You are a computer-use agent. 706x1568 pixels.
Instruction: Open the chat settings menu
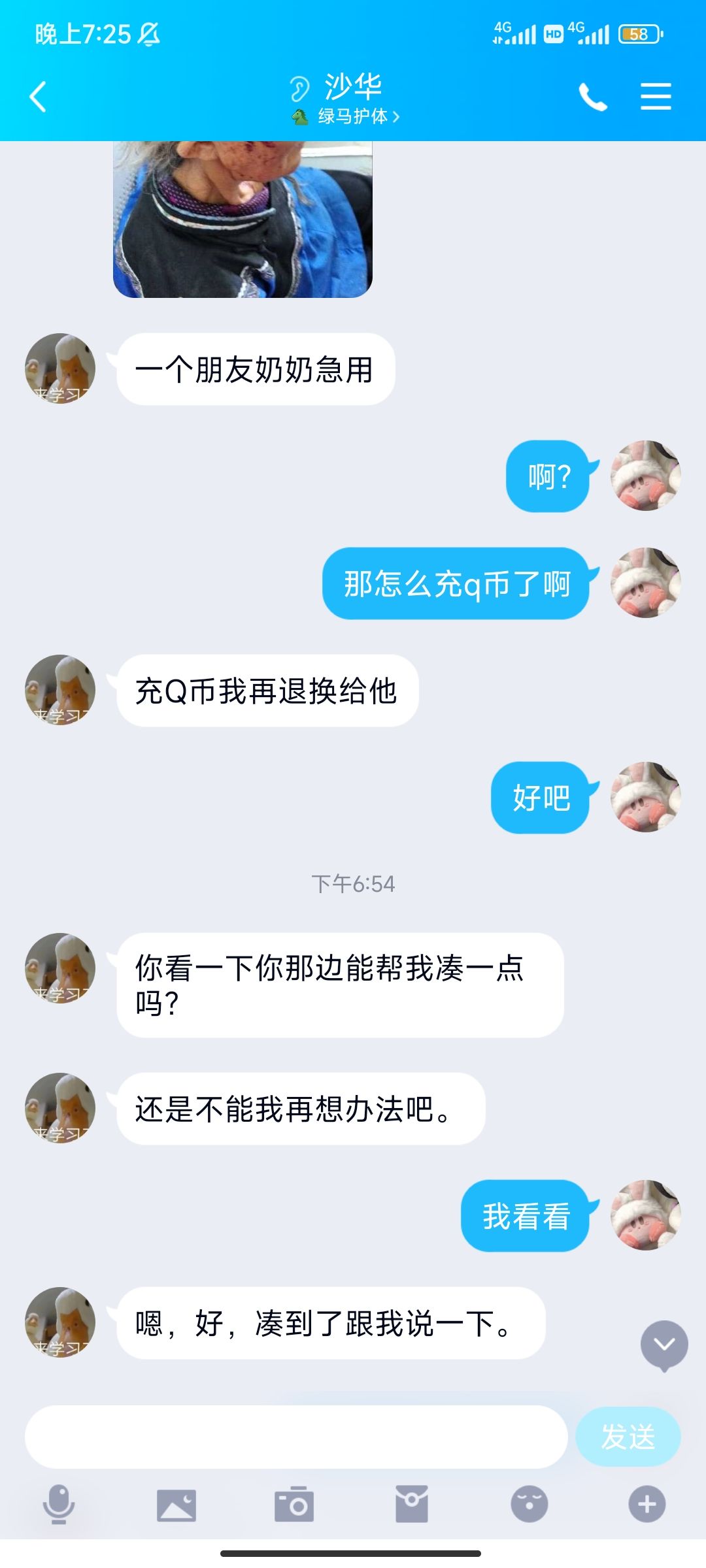click(655, 97)
